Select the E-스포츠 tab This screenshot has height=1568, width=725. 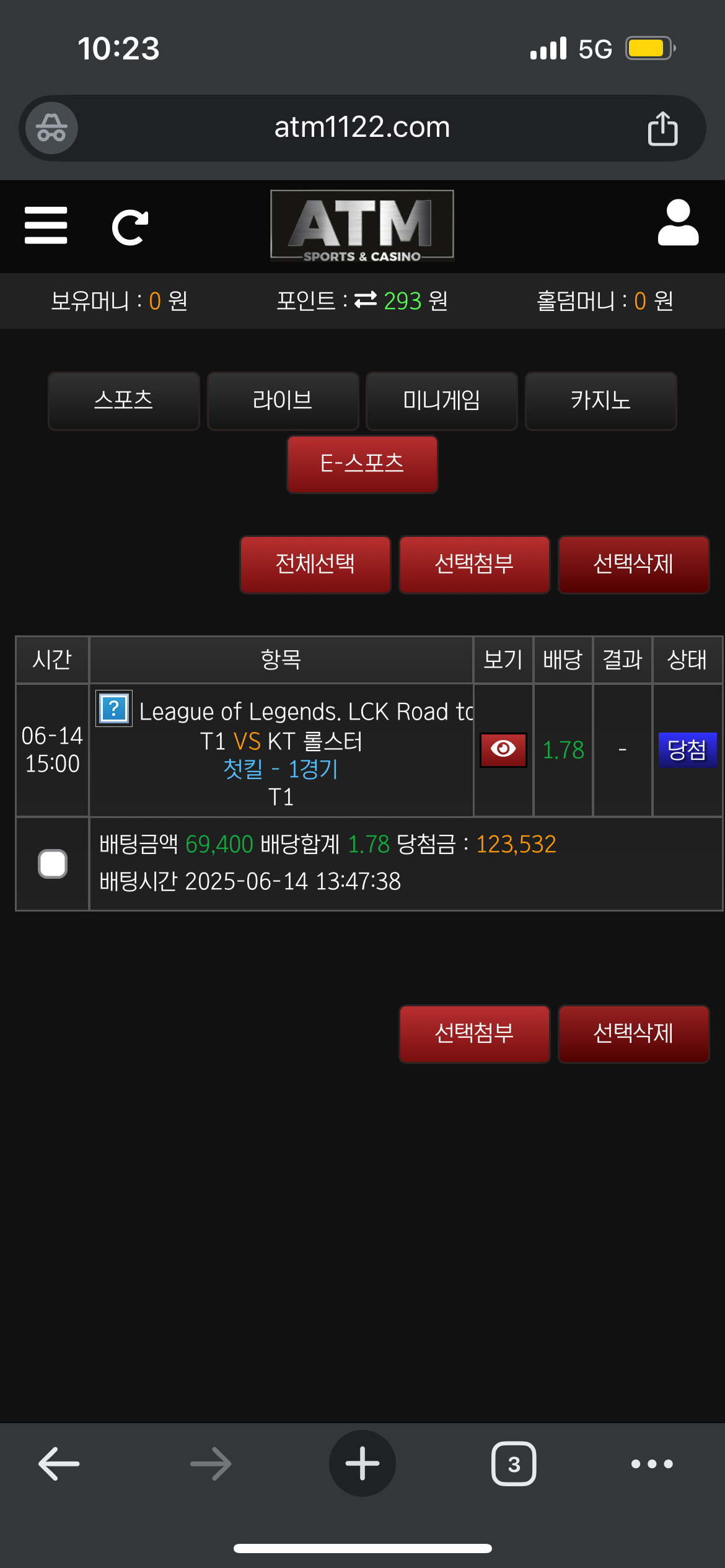point(362,464)
